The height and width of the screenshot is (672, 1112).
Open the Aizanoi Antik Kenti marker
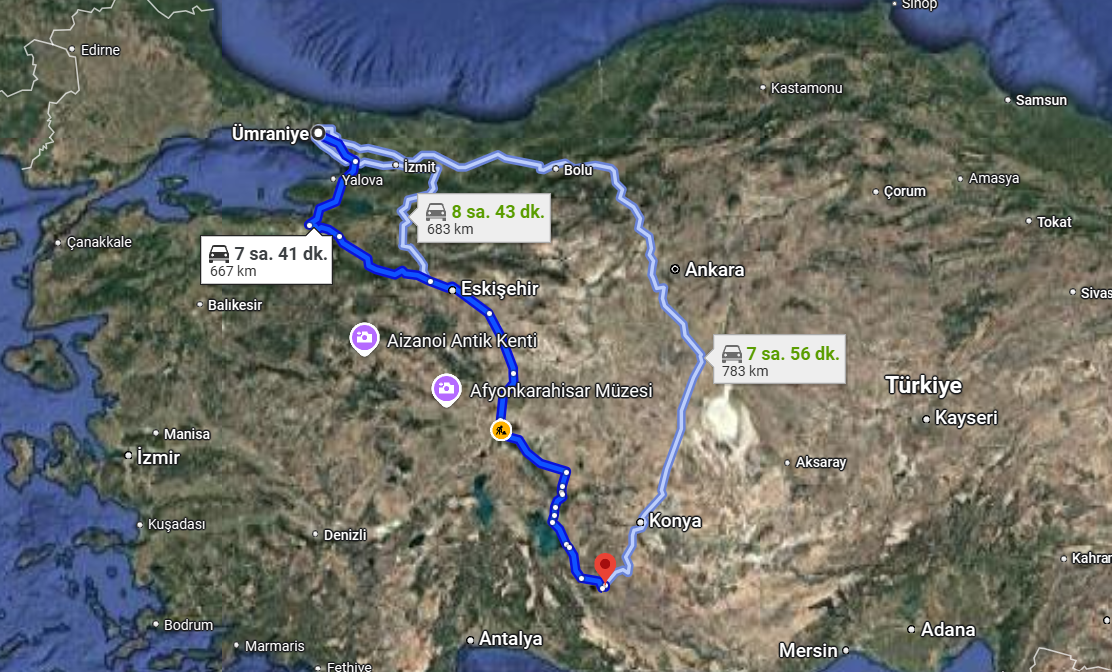[364, 339]
